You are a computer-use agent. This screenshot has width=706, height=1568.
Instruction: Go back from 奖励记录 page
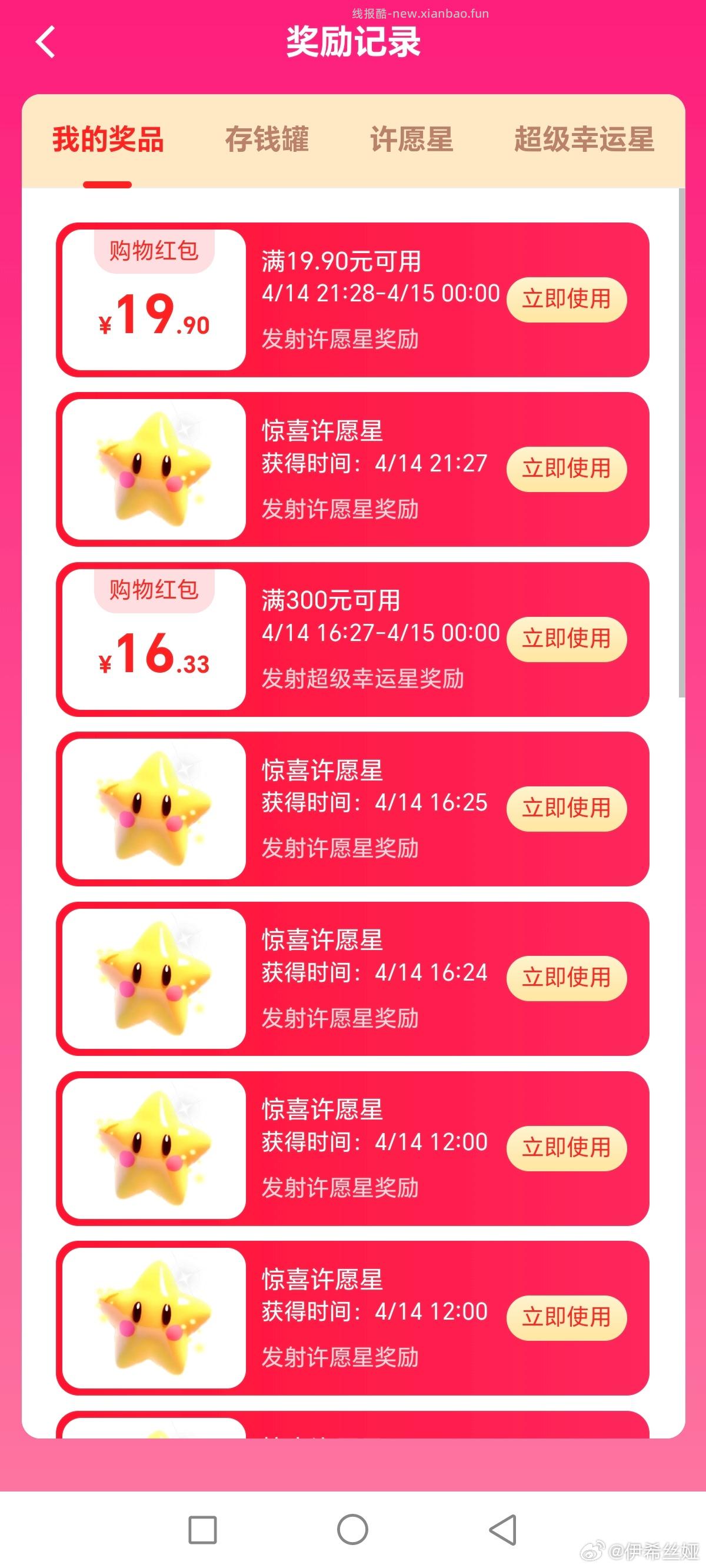pyautogui.click(x=46, y=42)
